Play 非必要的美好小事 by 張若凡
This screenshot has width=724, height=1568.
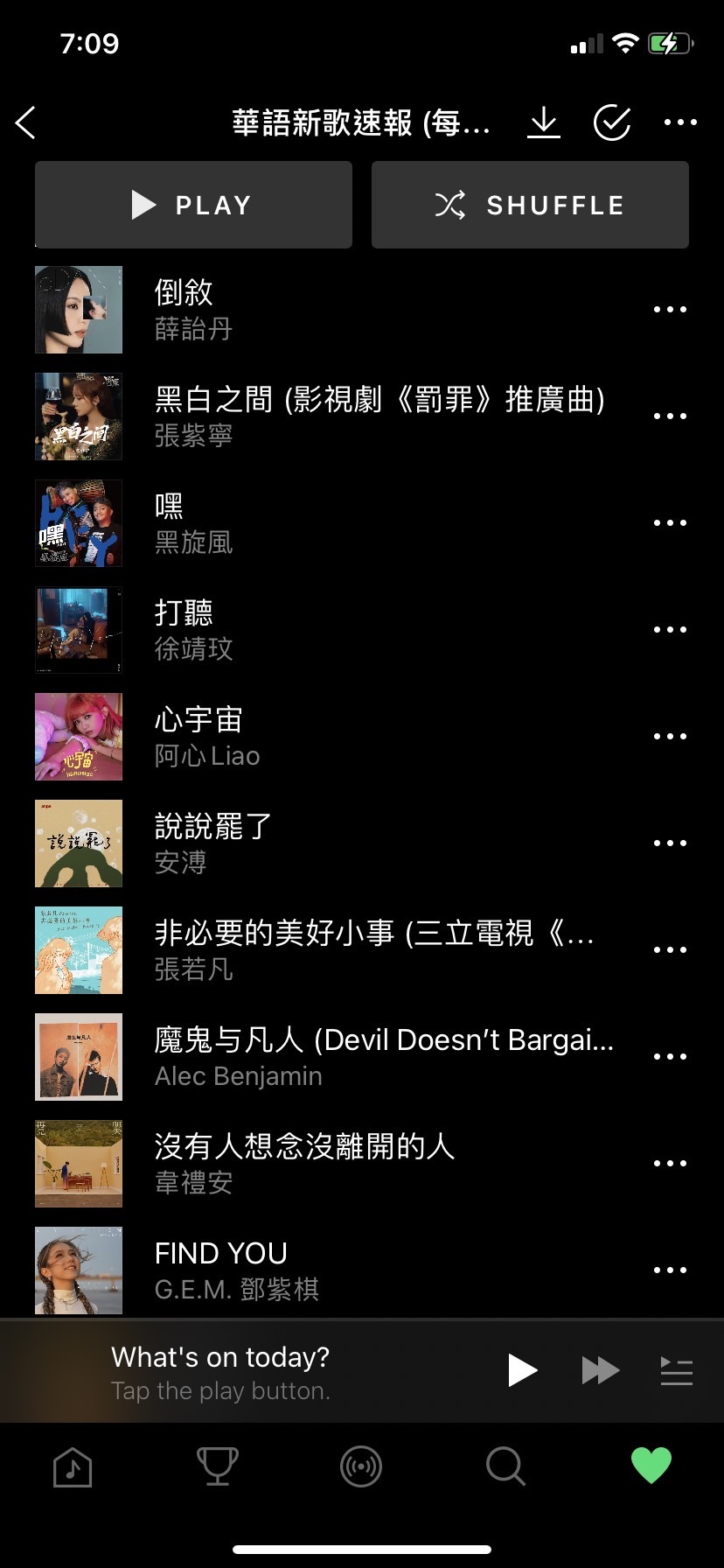pos(350,950)
